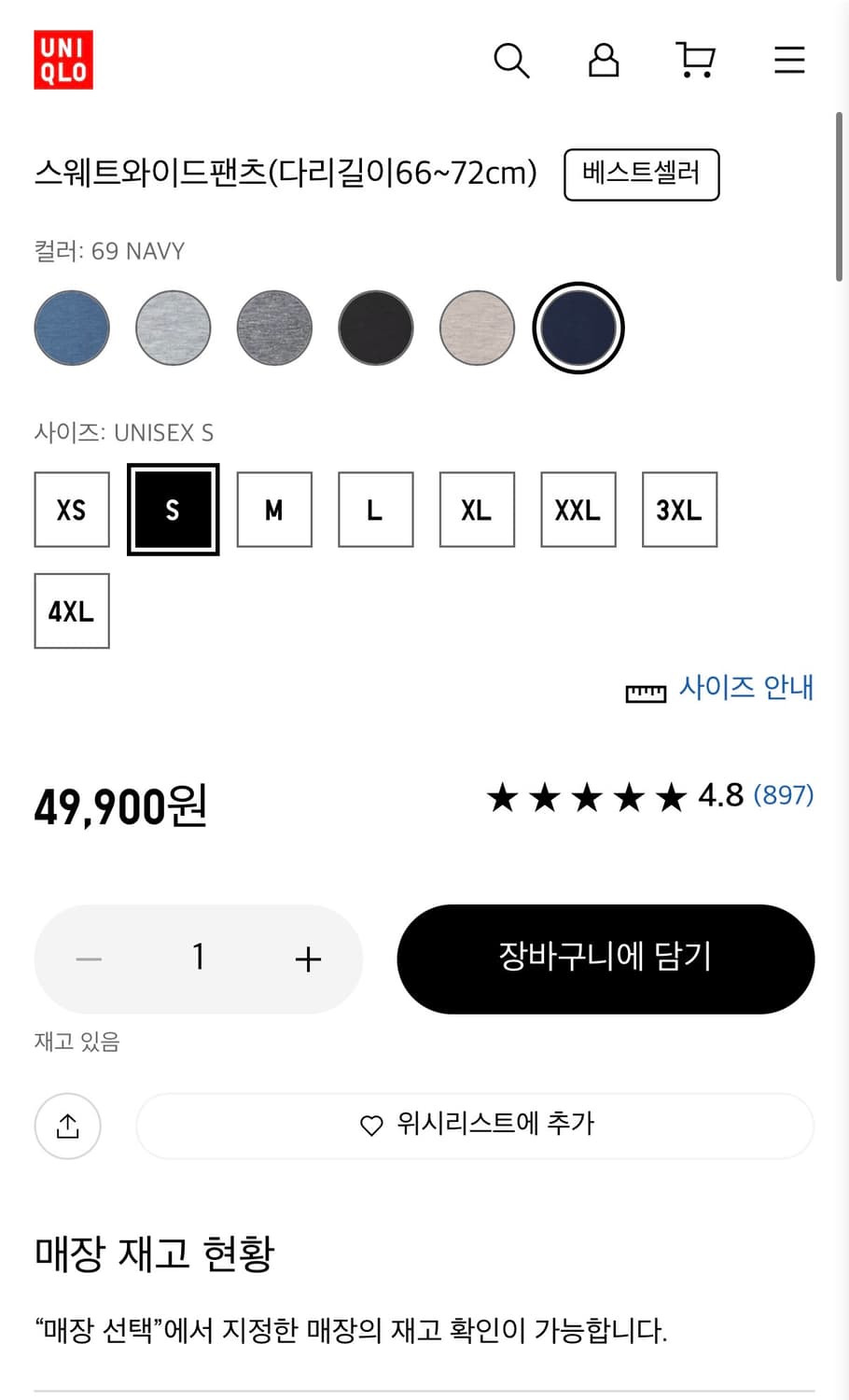Choose the 4XL size option
The image size is (849, 1400).
(71, 611)
